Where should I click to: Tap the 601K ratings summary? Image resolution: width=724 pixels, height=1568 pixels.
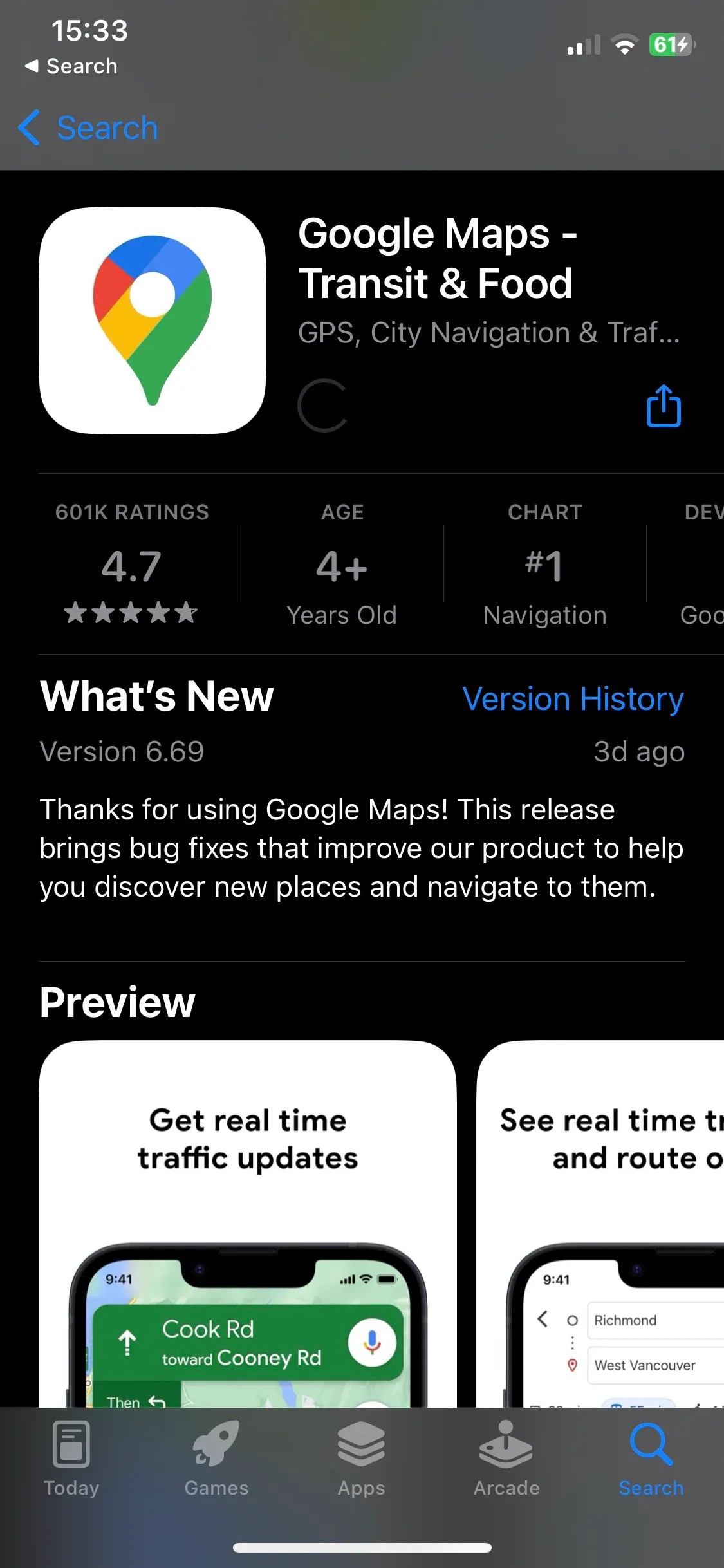click(131, 565)
